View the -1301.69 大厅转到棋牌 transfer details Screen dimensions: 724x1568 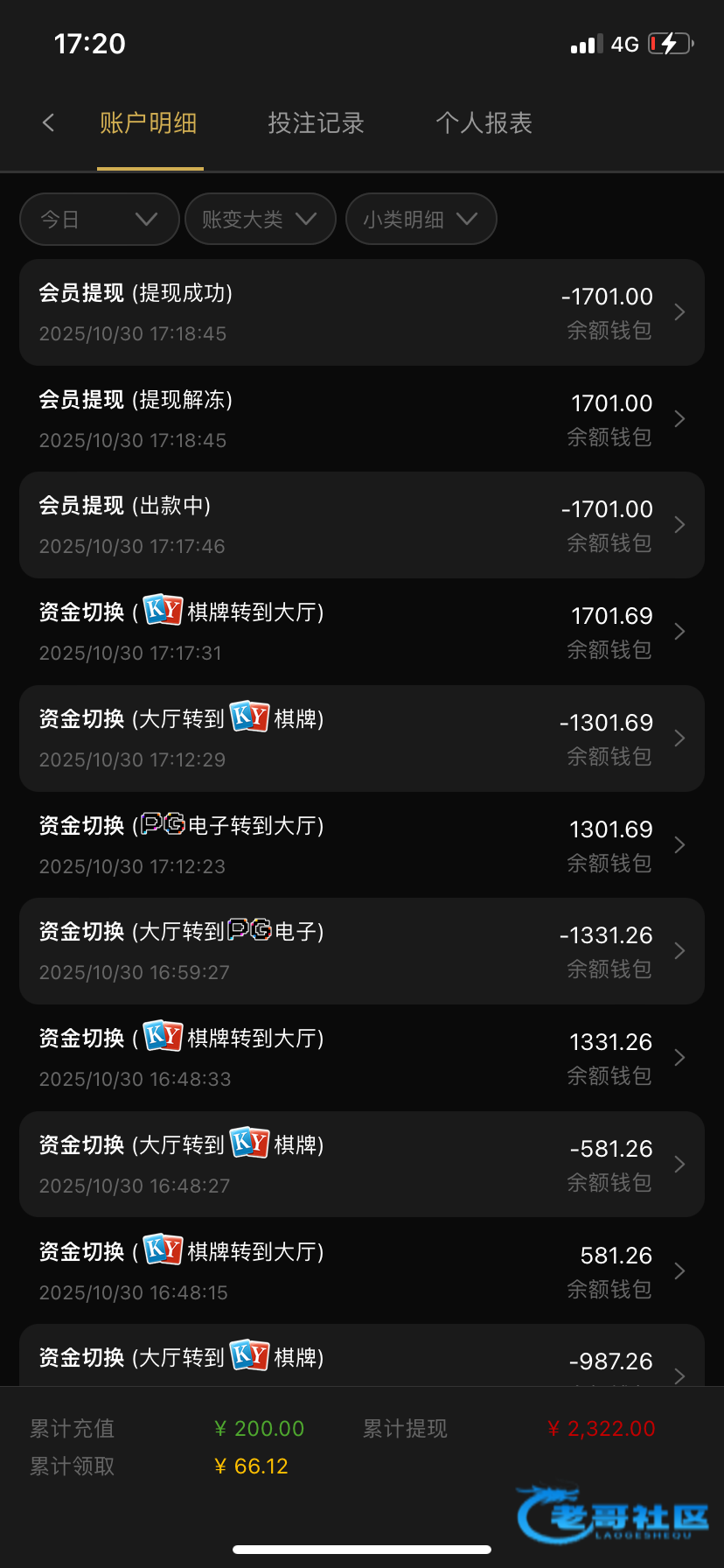[361, 738]
